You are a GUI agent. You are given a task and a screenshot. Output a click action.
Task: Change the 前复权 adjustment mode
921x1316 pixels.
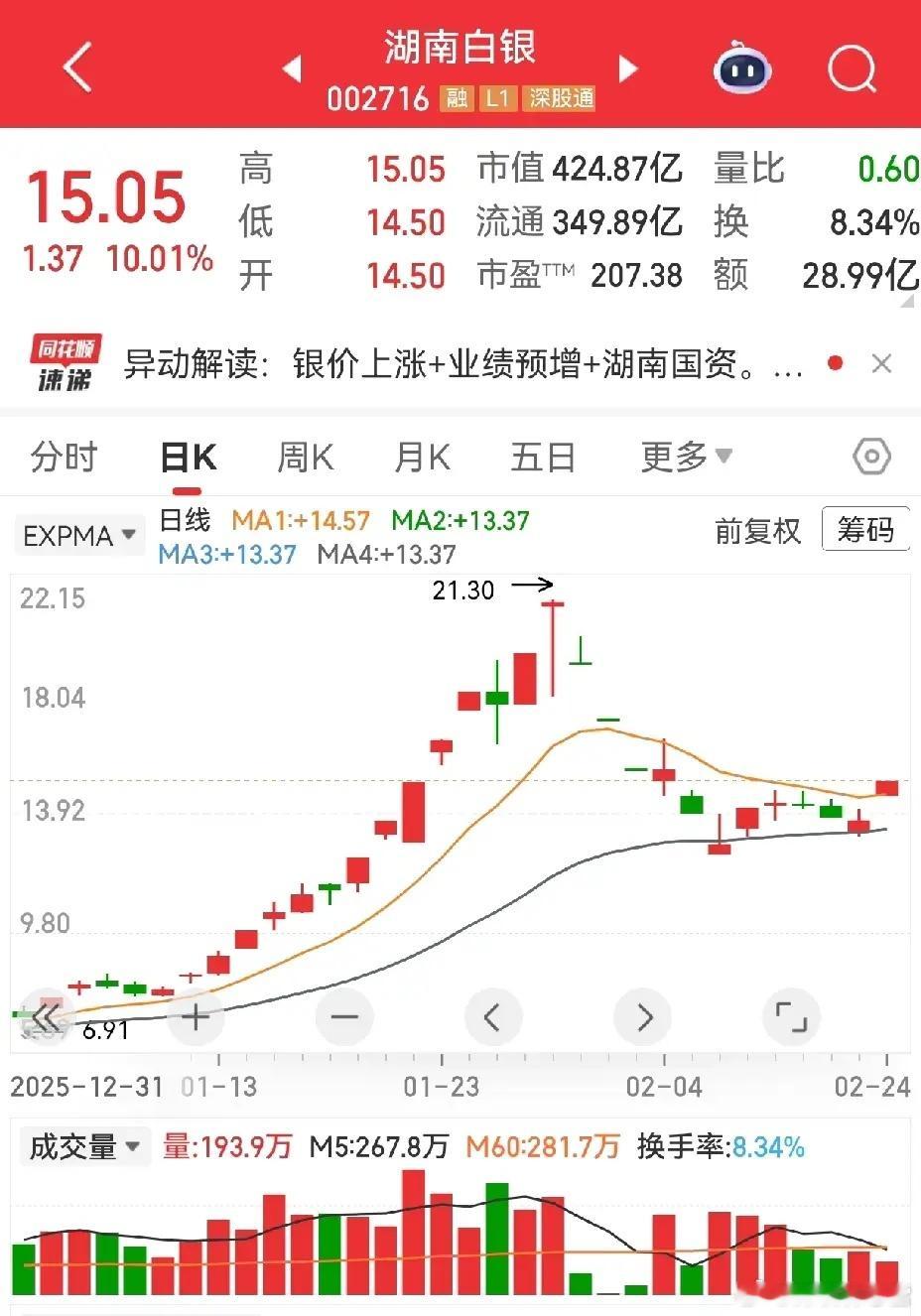(x=757, y=531)
